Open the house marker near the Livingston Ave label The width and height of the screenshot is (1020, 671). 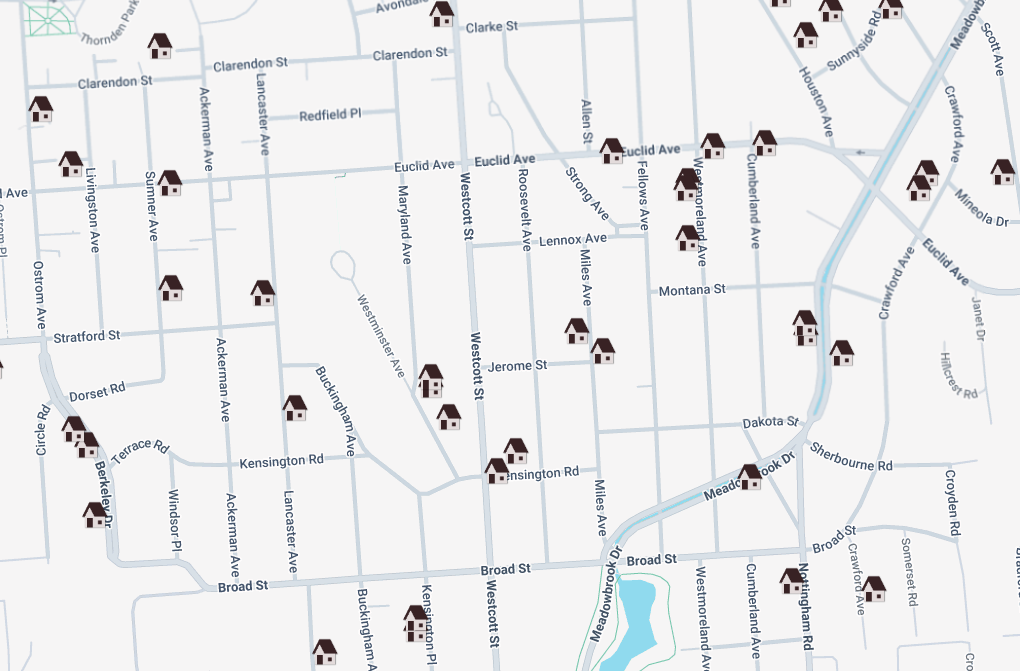(x=71, y=164)
